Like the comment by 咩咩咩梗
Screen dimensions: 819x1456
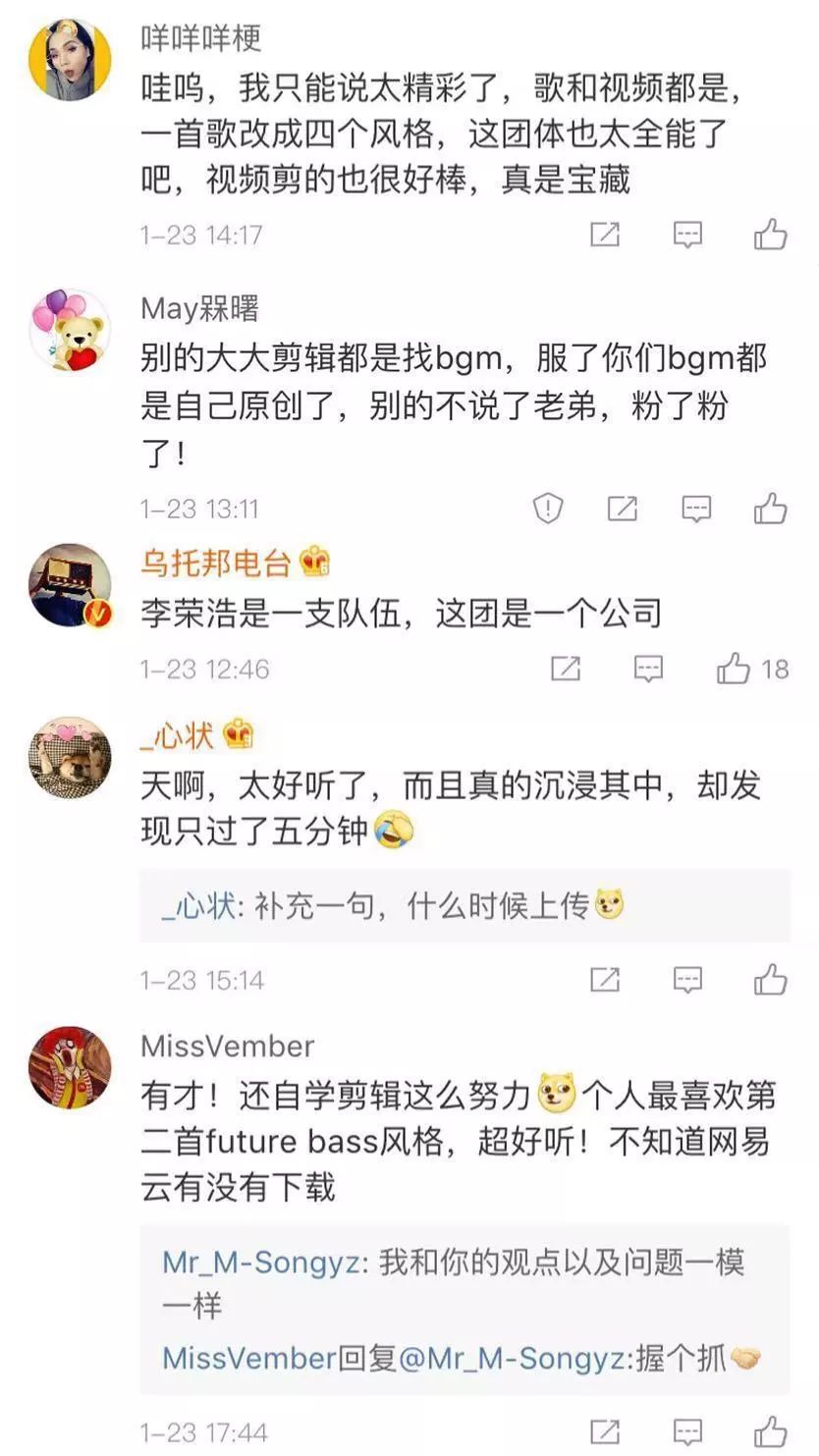tap(770, 235)
